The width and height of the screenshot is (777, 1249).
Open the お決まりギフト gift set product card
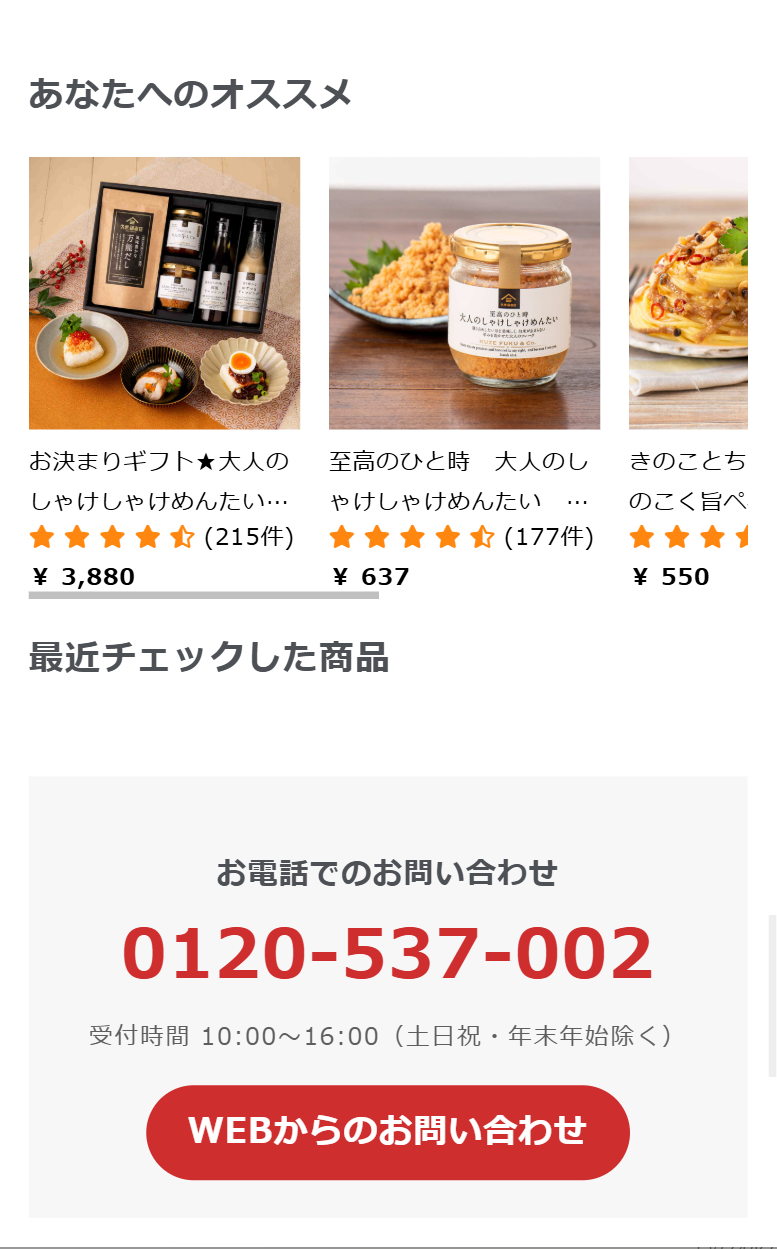coord(164,293)
